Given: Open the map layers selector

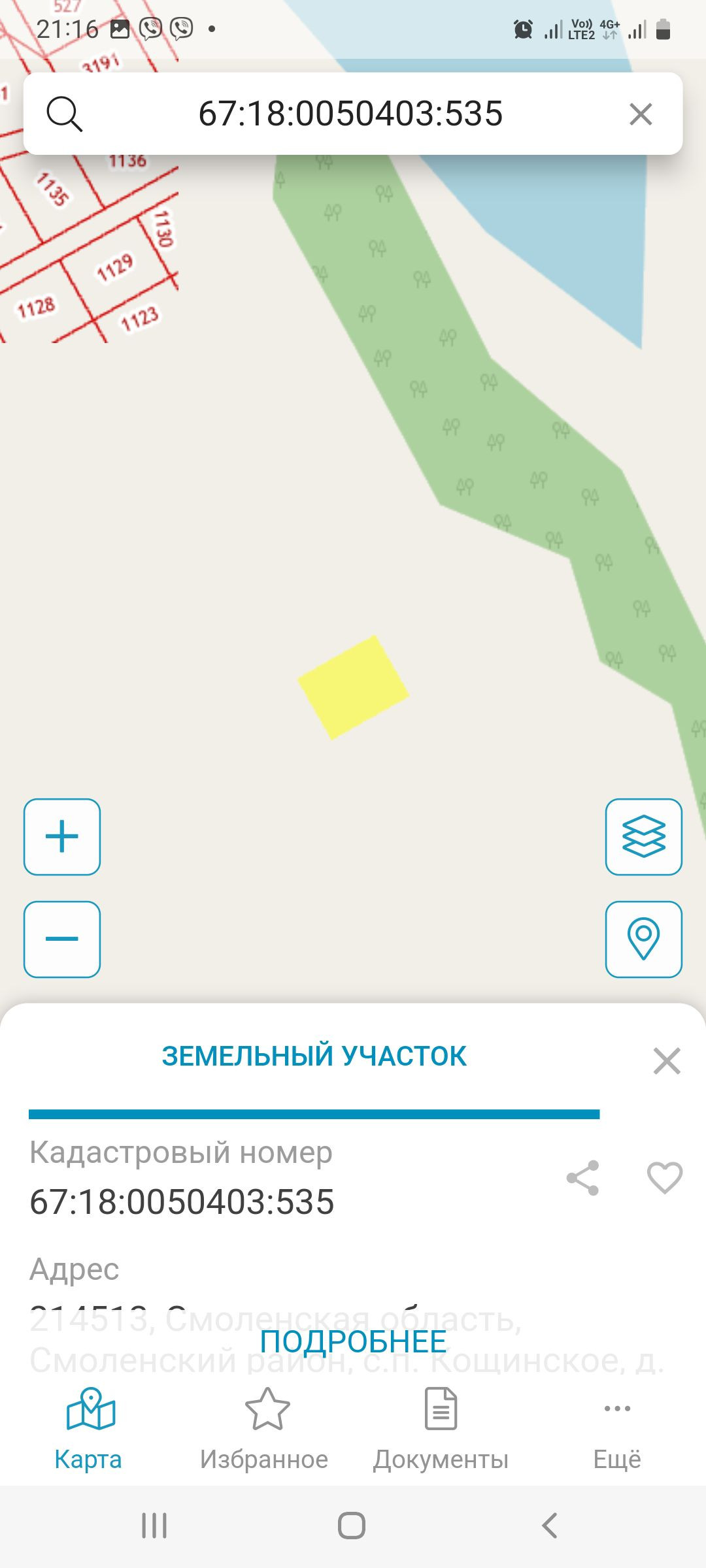Looking at the screenshot, I should (x=643, y=836).
